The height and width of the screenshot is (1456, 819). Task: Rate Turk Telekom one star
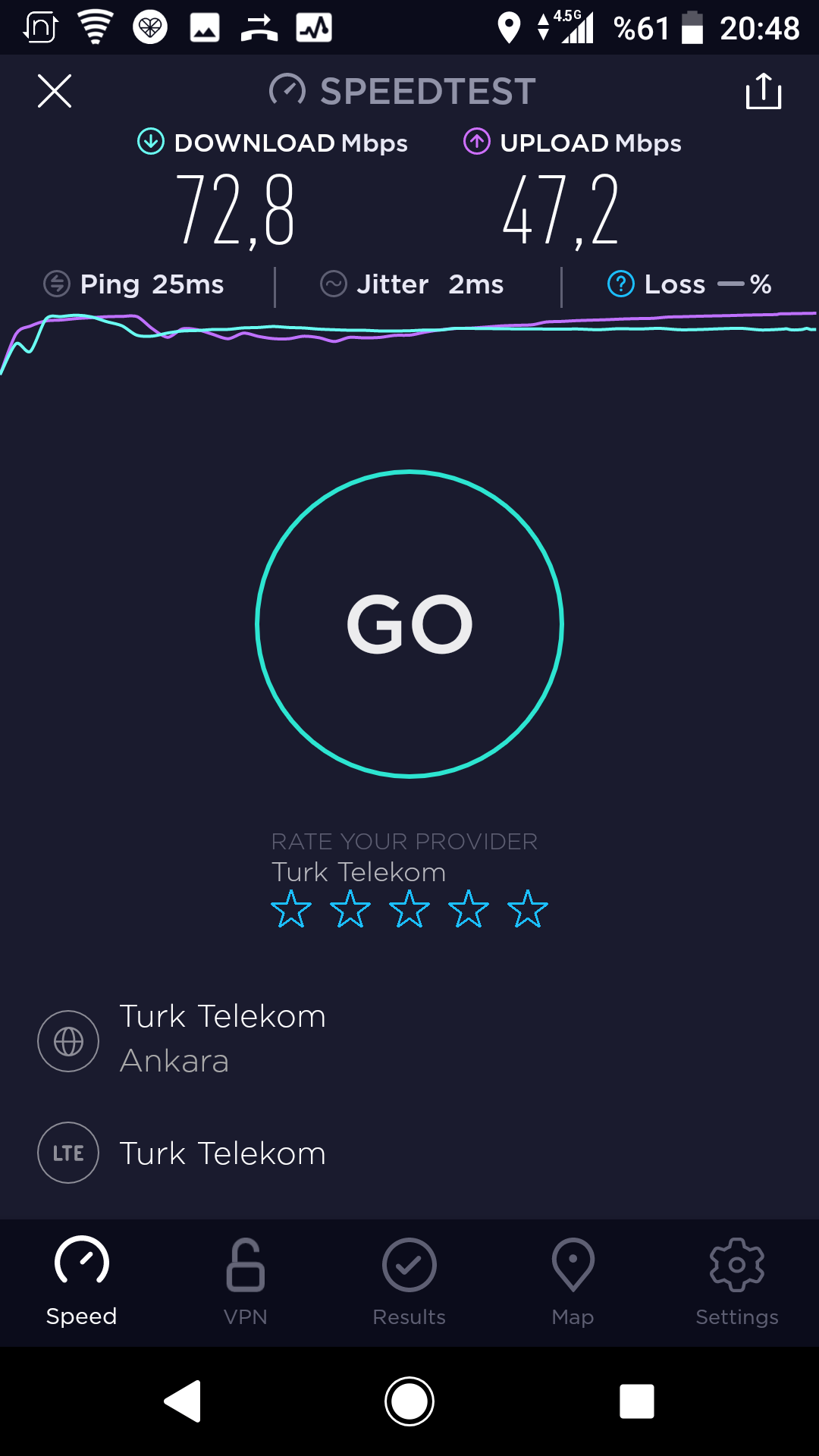(291, 909)
